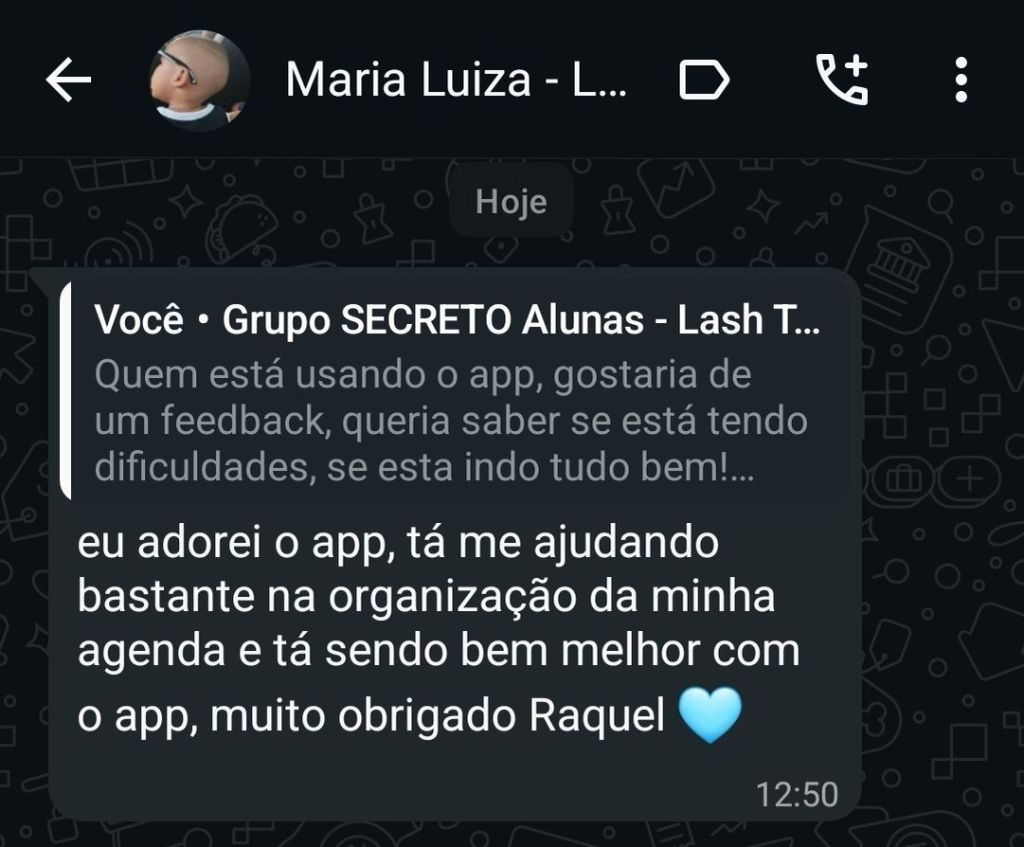
Task: Tap the label icon in header
Action: tap(704, 80)
